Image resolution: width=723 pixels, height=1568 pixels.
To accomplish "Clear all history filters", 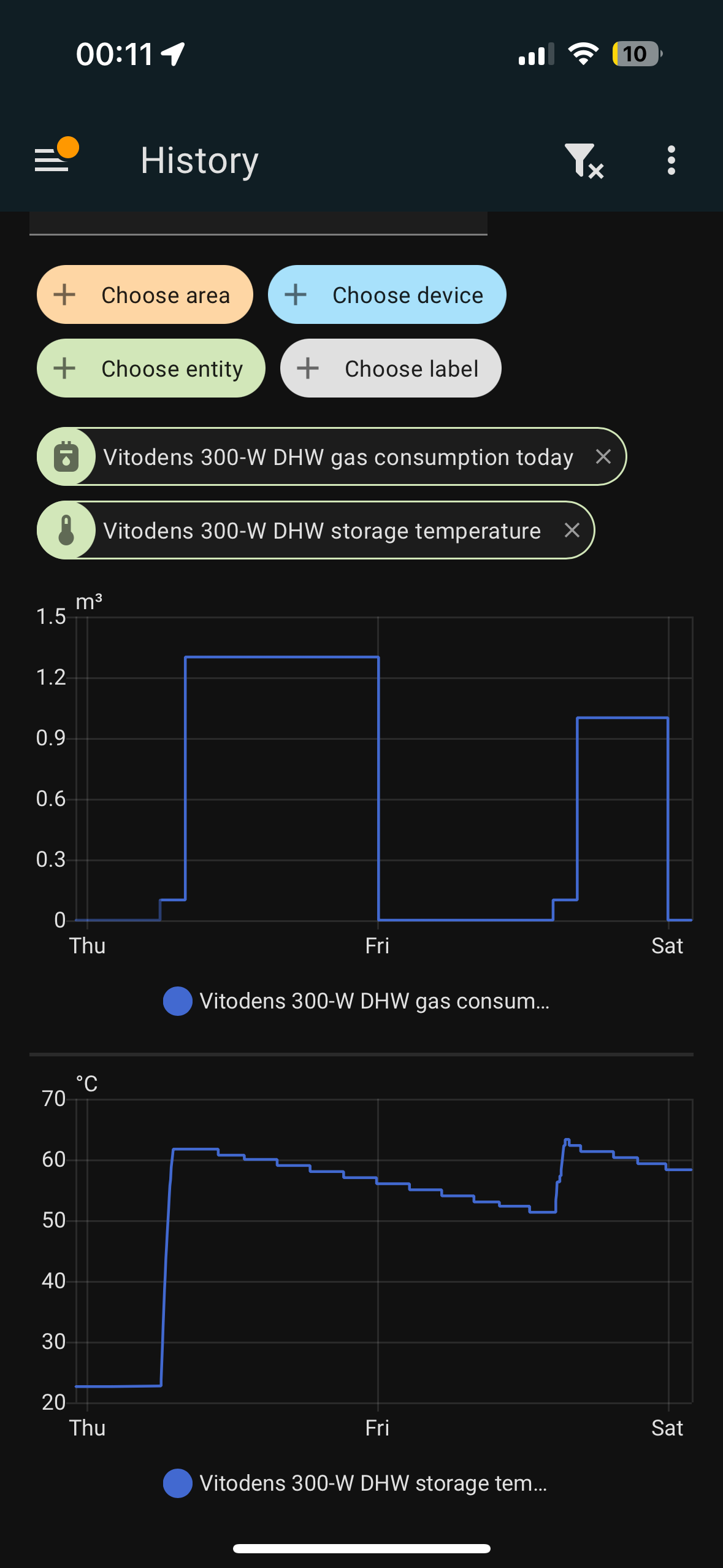I will (583, 161).
